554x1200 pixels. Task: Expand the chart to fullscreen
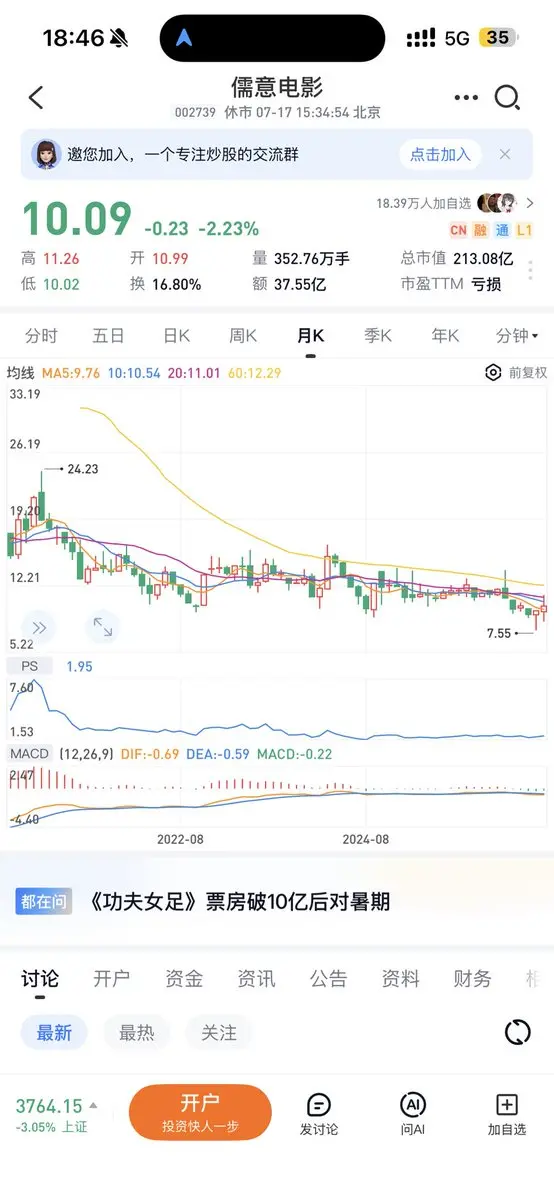[103, 627]
